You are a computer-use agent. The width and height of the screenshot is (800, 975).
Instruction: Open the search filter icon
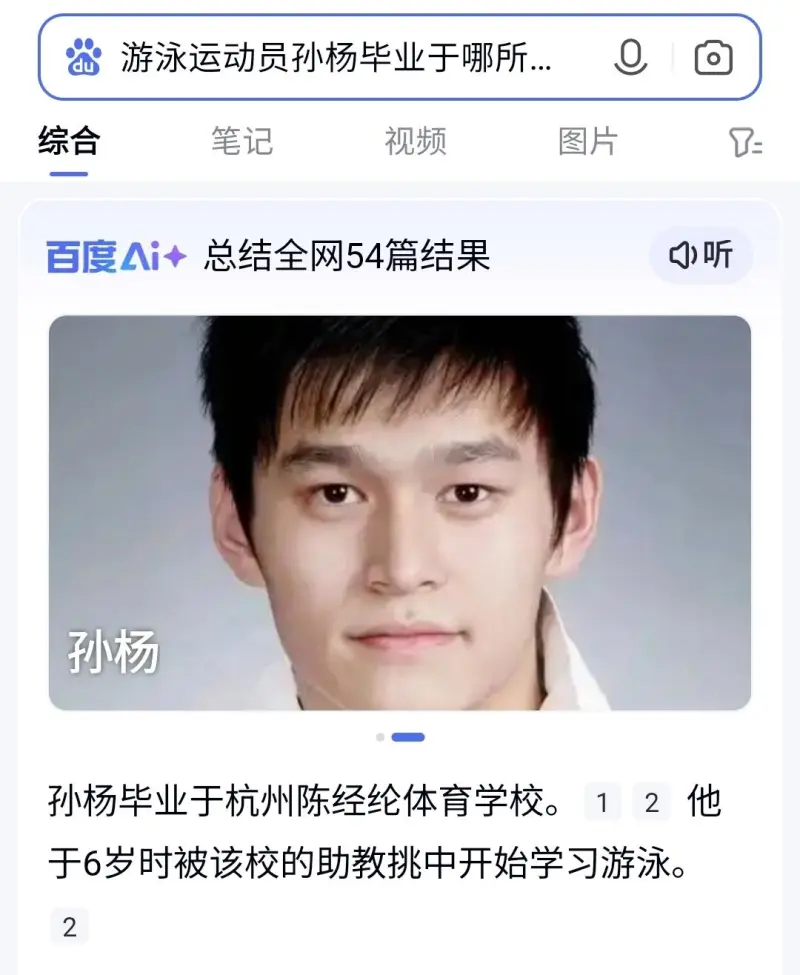point(745,143)
